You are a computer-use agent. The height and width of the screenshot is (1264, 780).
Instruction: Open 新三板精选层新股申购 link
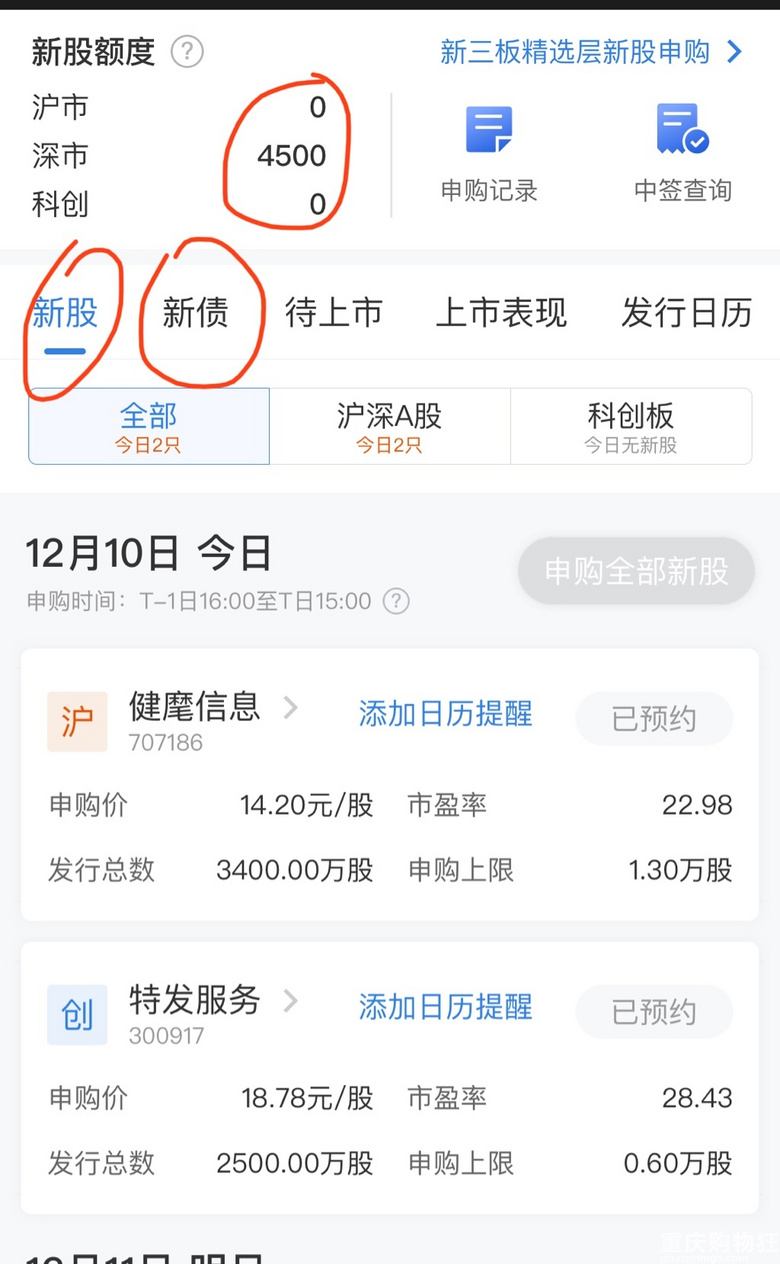pyautogui.click(x=590, y=52)
